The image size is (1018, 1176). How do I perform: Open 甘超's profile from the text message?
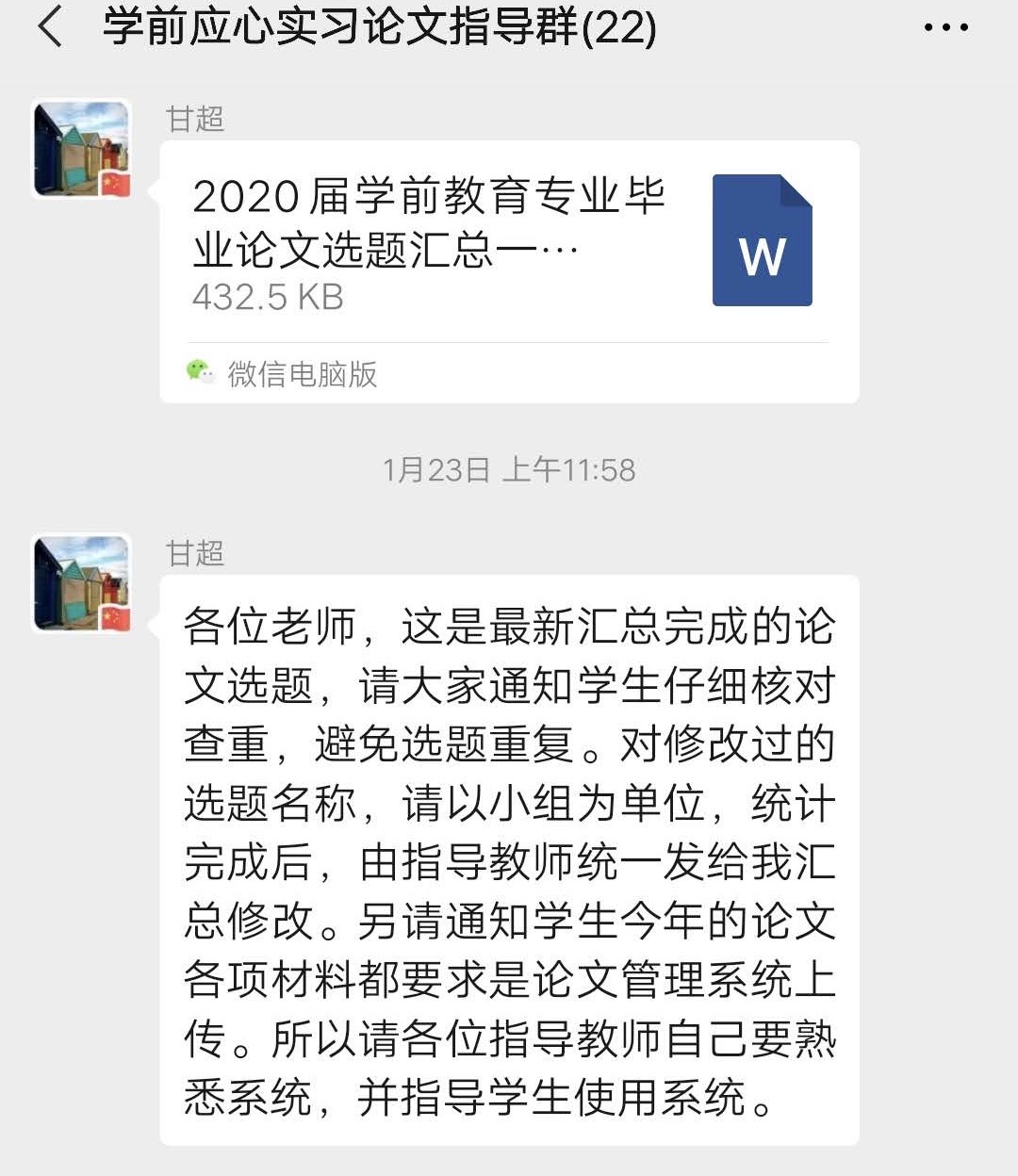(x=82, y=583)
